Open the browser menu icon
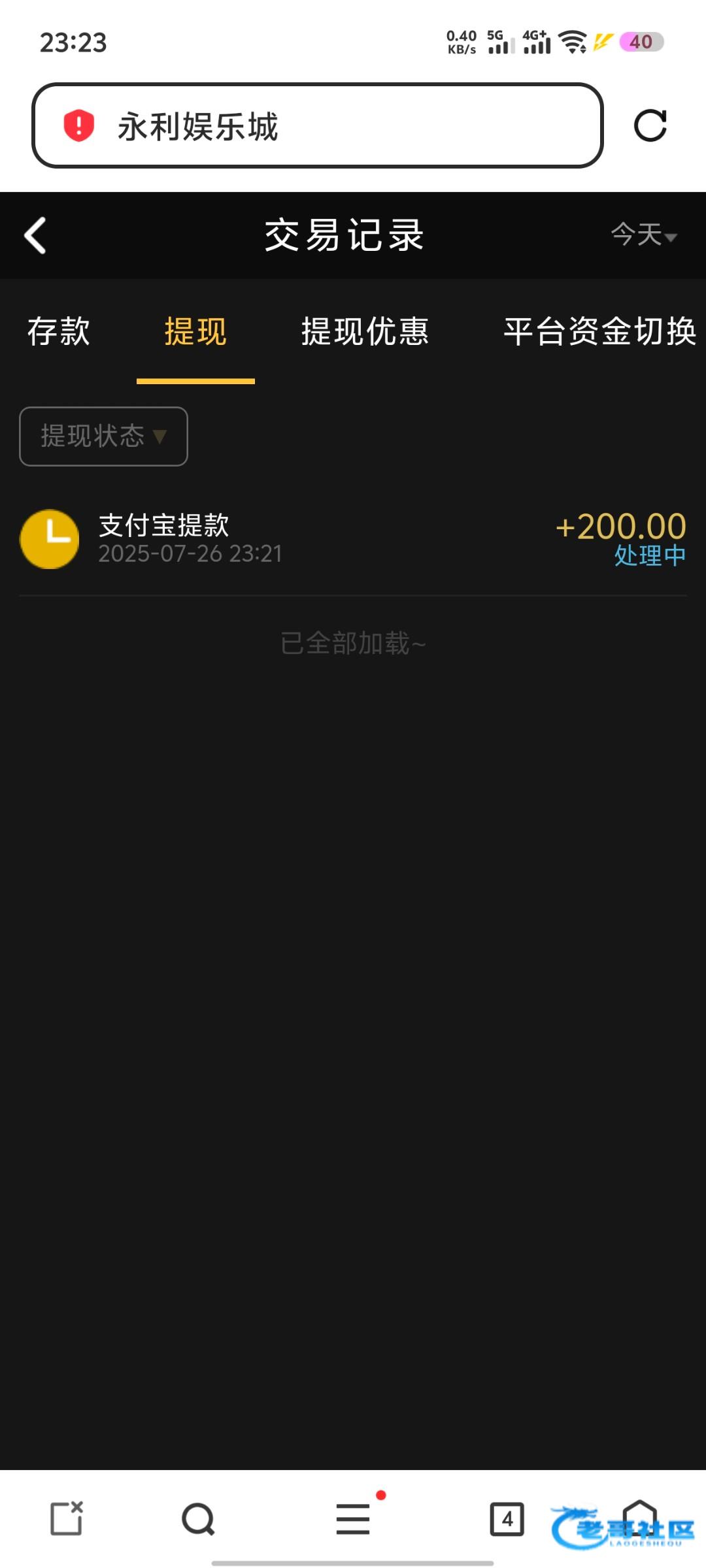Screen dimensions: 706x1568 point(353,1519)
